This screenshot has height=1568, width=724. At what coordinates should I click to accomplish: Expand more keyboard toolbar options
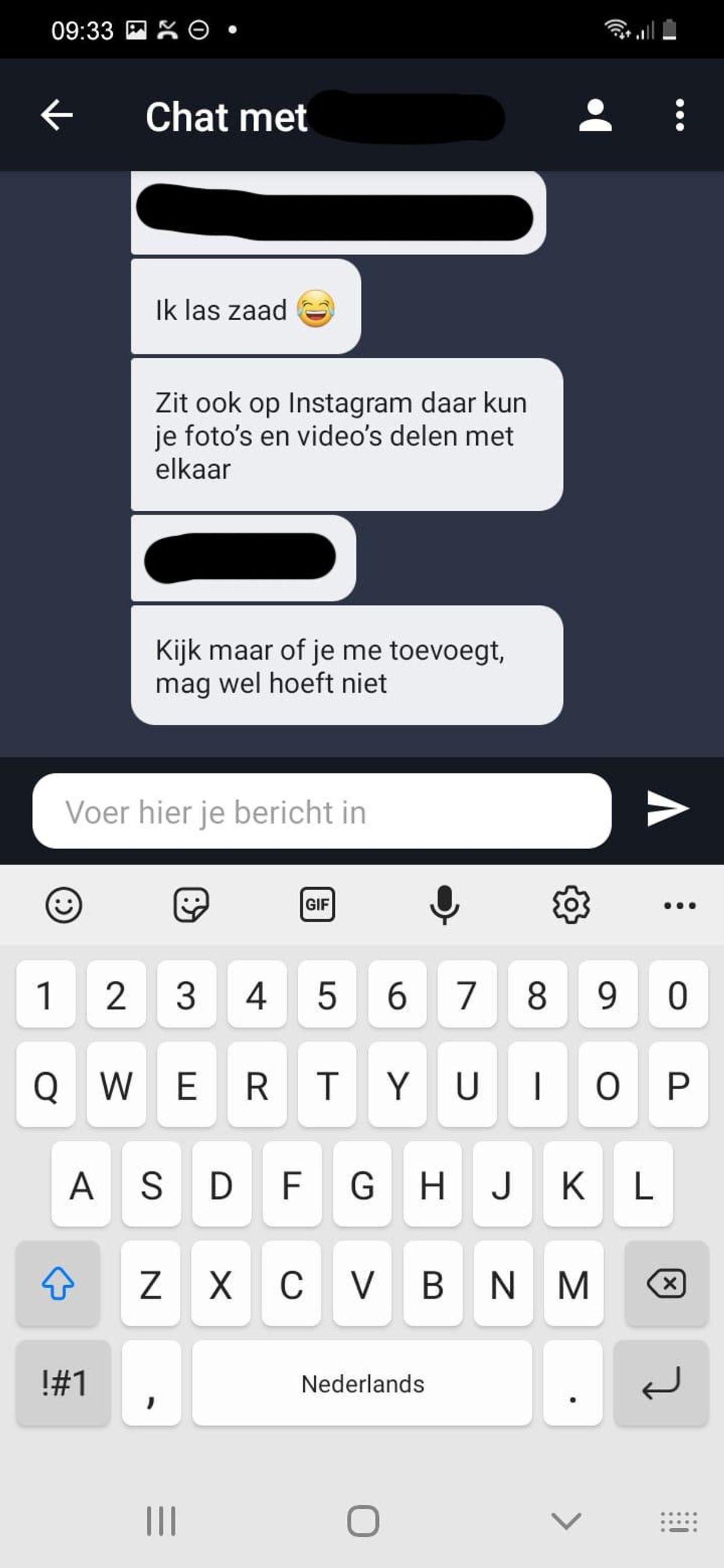coord(679,906)
